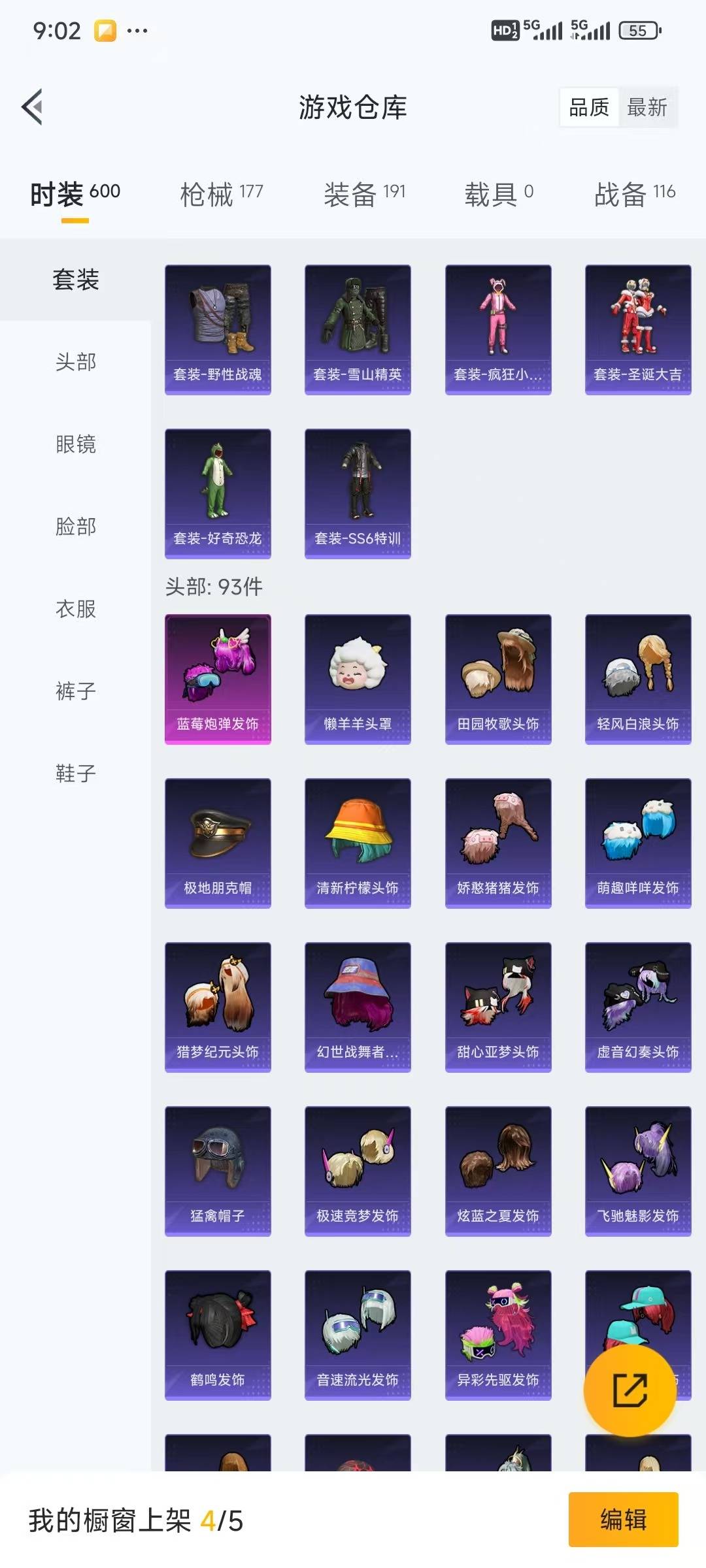Jump to the 眼镜 category
Image resolution: width=706 pixels, height=1568 pixels.
point(76,444)
